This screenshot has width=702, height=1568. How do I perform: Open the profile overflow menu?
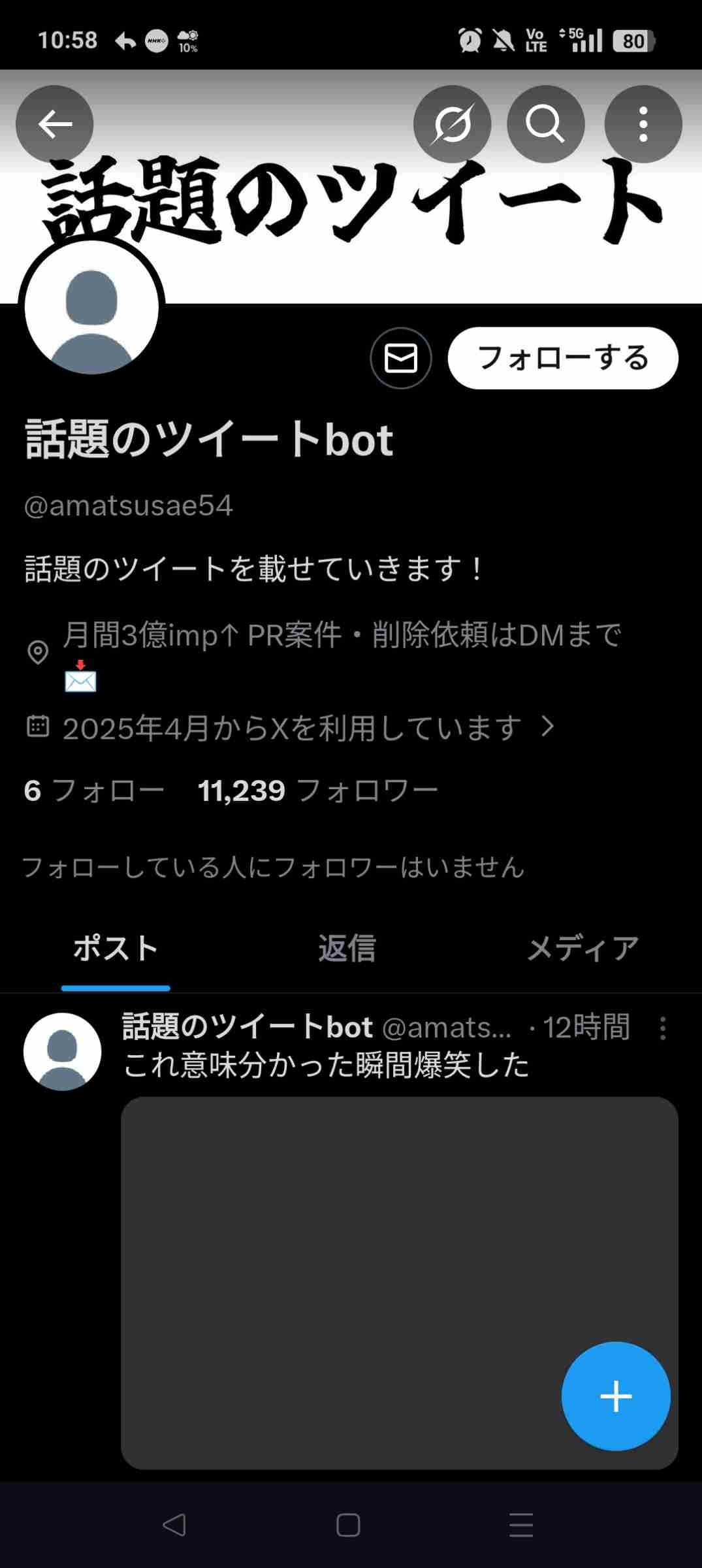pyautogui.click(x=643, y=124)
